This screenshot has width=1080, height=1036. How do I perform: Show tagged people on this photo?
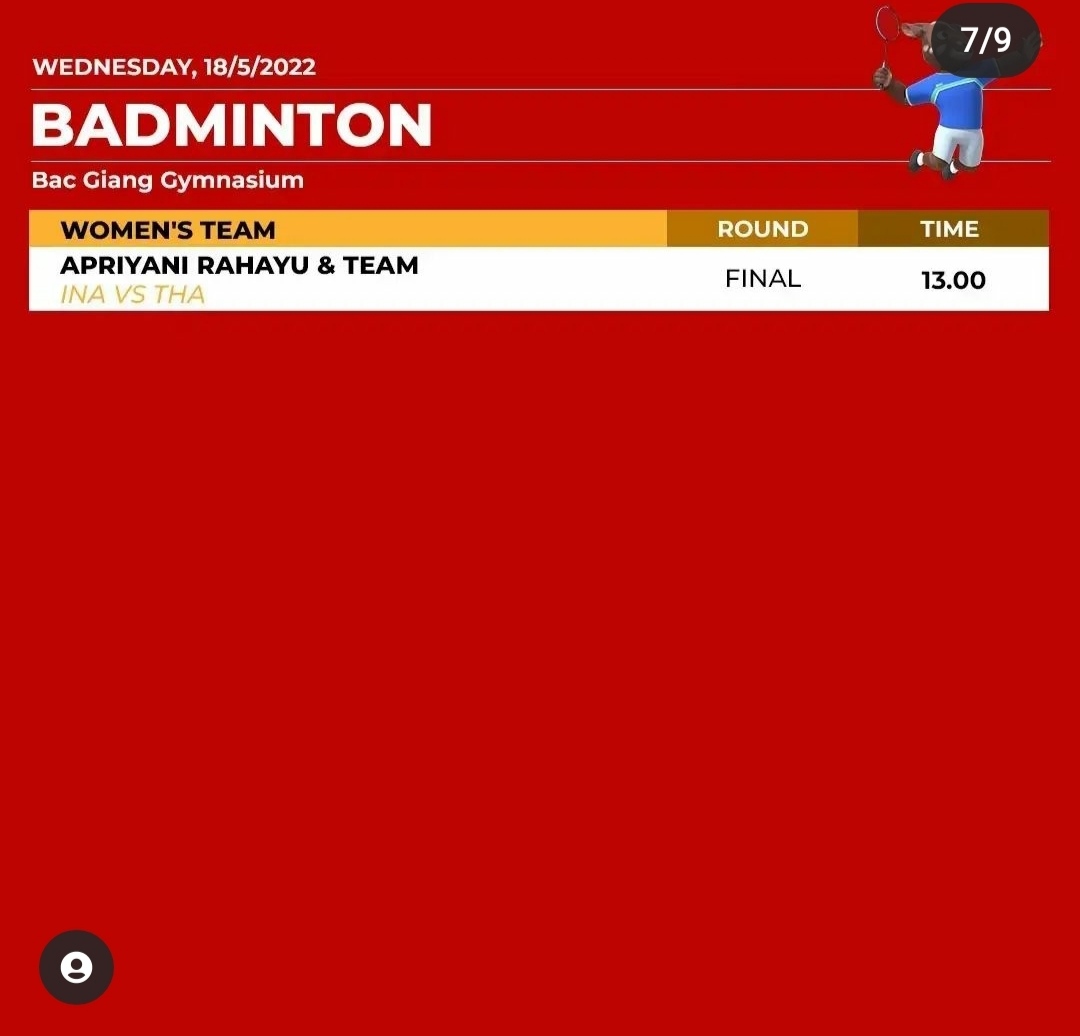(x=76, y=967)
